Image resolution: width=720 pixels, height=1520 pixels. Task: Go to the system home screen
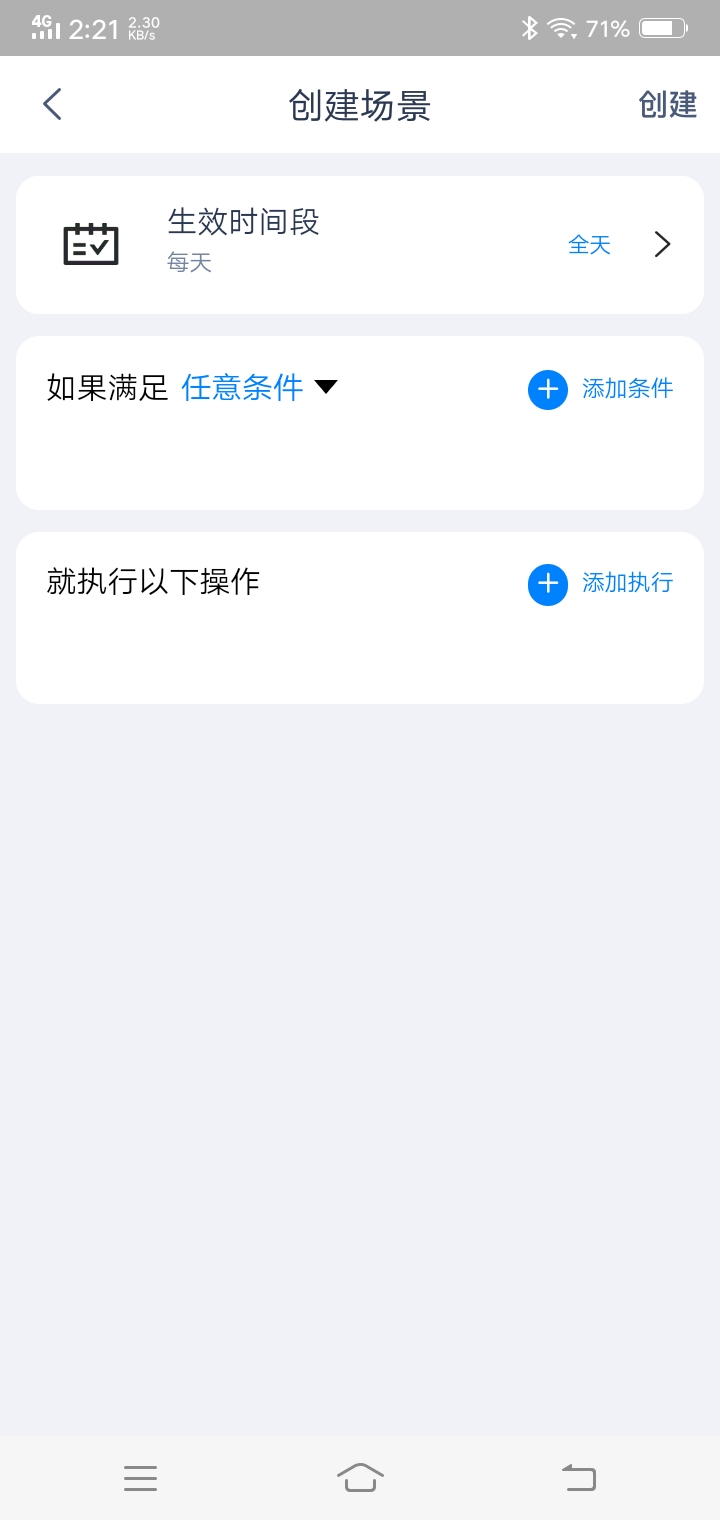(x=360, y=1477)
